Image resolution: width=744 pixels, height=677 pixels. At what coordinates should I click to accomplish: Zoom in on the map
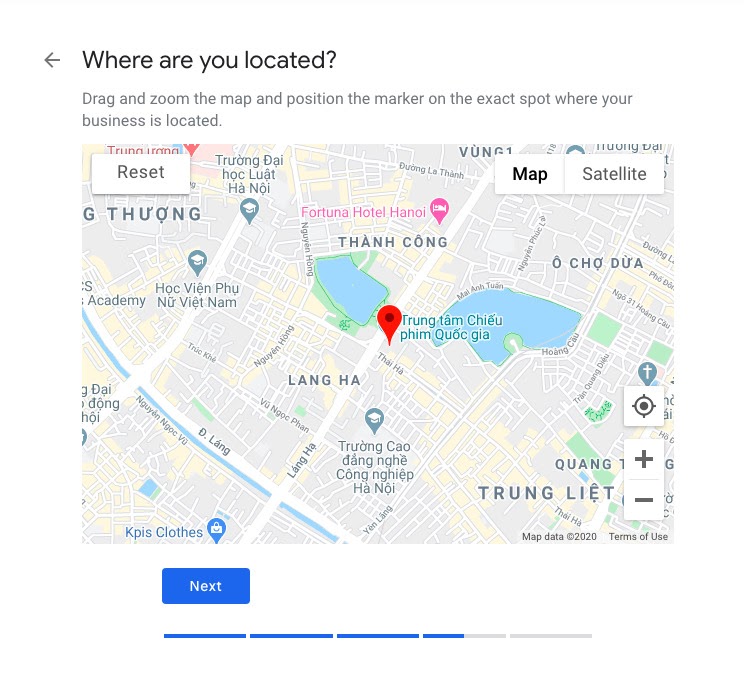[x=644, y=459]
